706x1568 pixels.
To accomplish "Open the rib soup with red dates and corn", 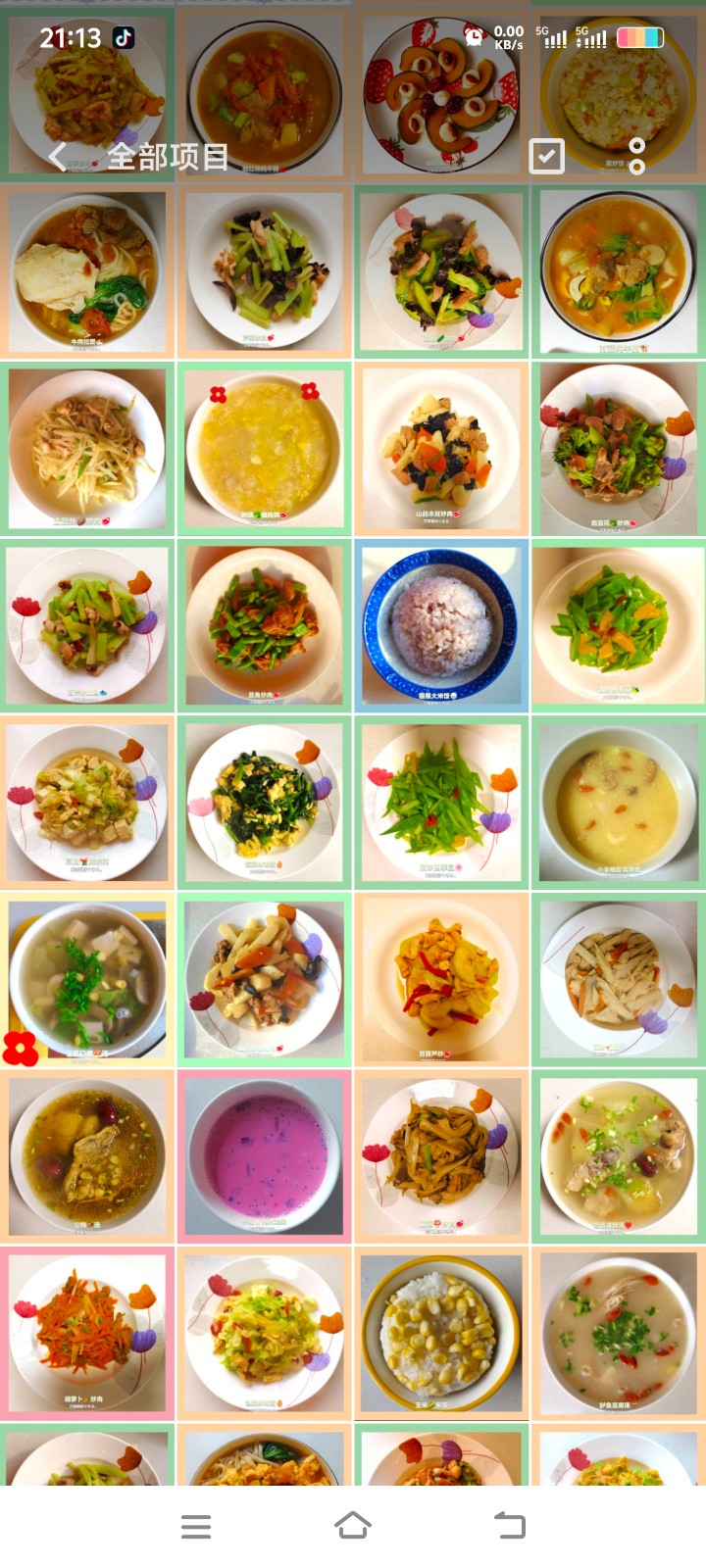I will [87, 1155].
